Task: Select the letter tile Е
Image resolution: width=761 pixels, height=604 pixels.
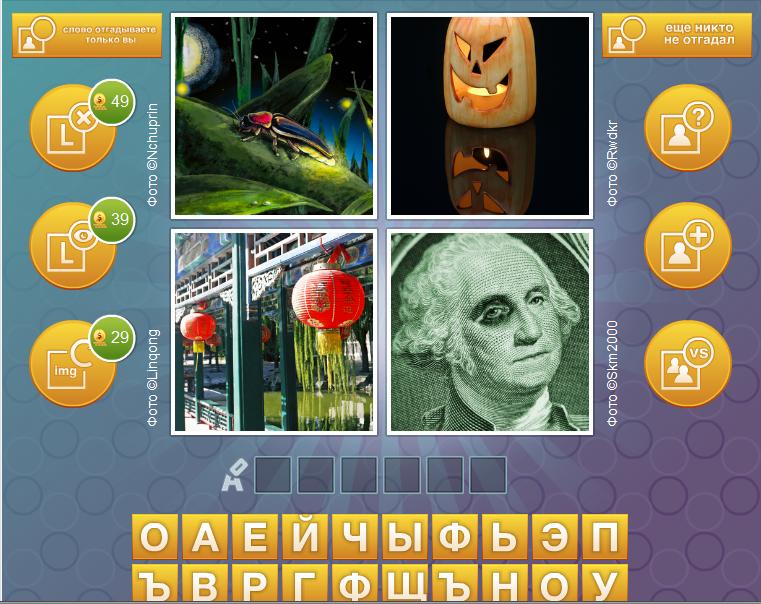Action: [x=255, y=538]
